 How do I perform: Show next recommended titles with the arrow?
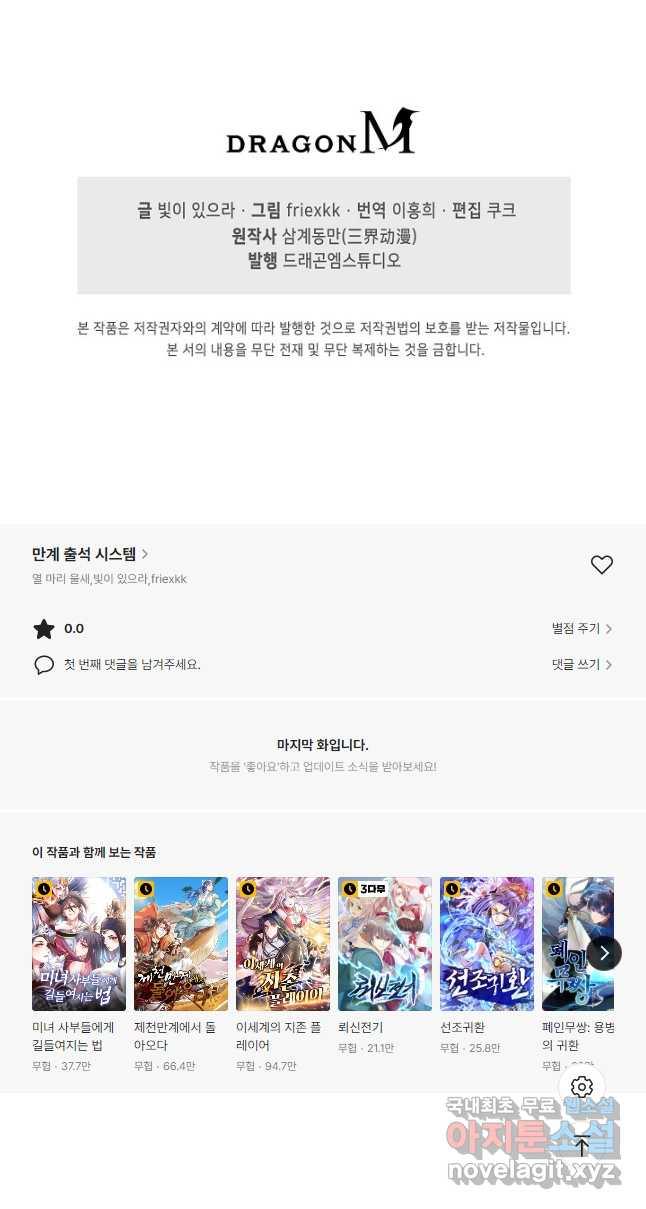point(604,953)
